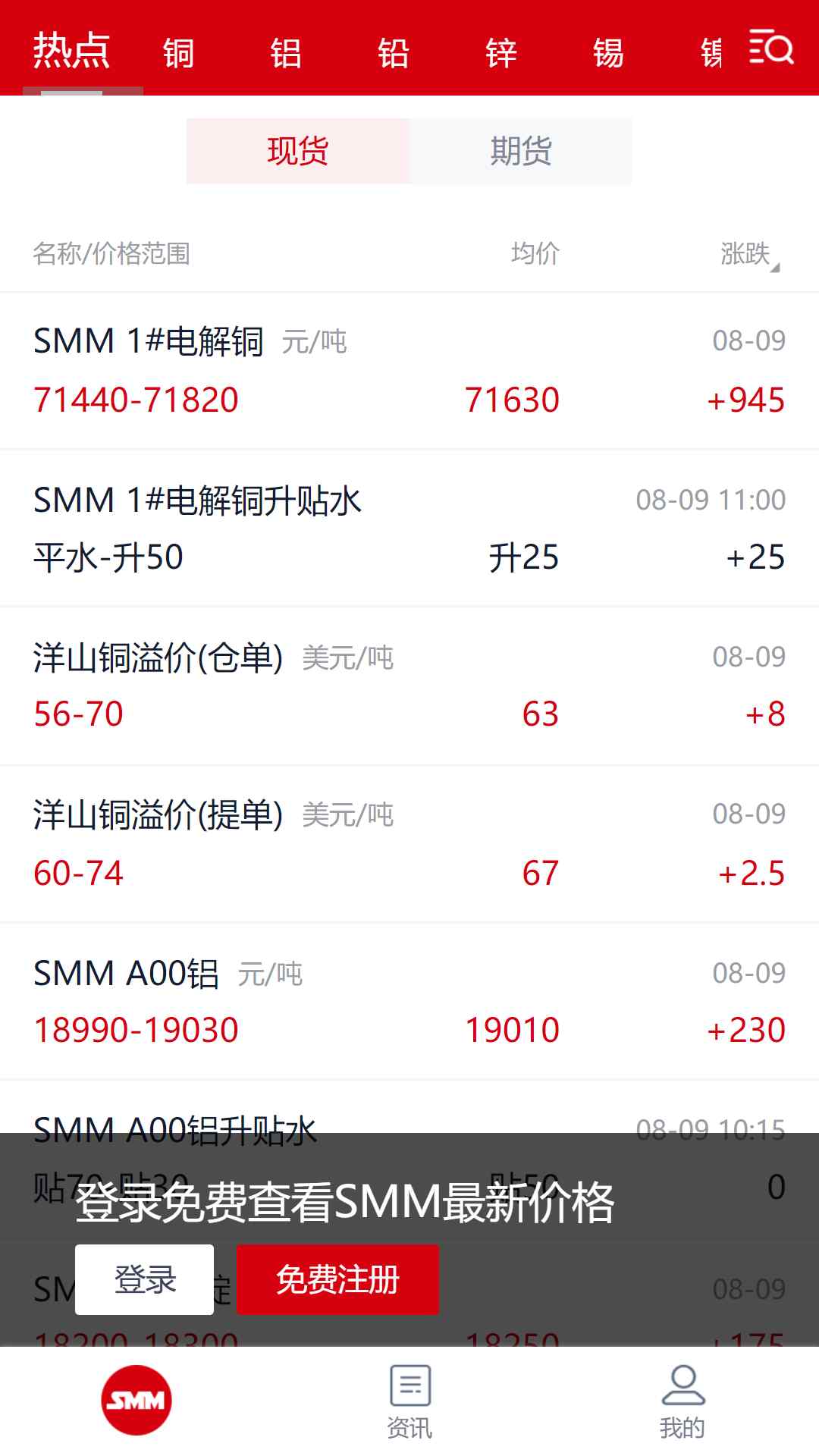Go to the 锡 tab

[x=608, y=53]
